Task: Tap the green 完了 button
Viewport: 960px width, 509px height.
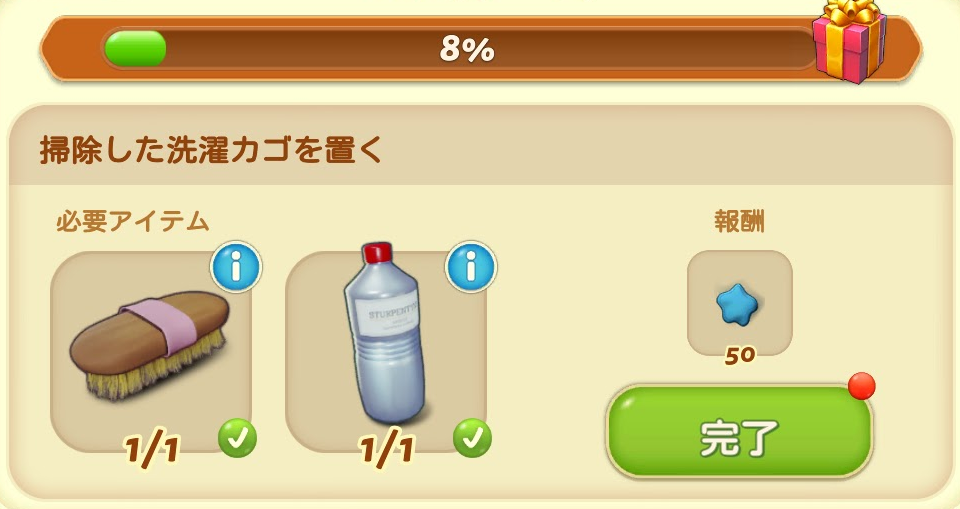Action: [x=739, y=432]
